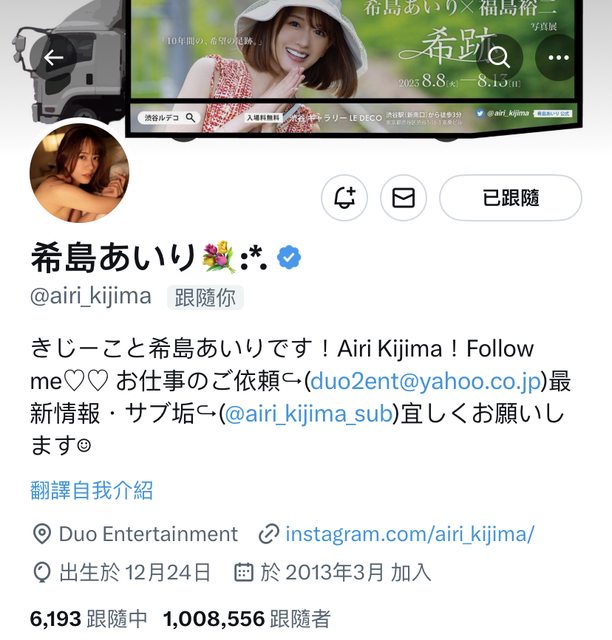Screen dimensions: 612x640
Task: Tap the 已跟隨 following button
Action: [510, 198]
